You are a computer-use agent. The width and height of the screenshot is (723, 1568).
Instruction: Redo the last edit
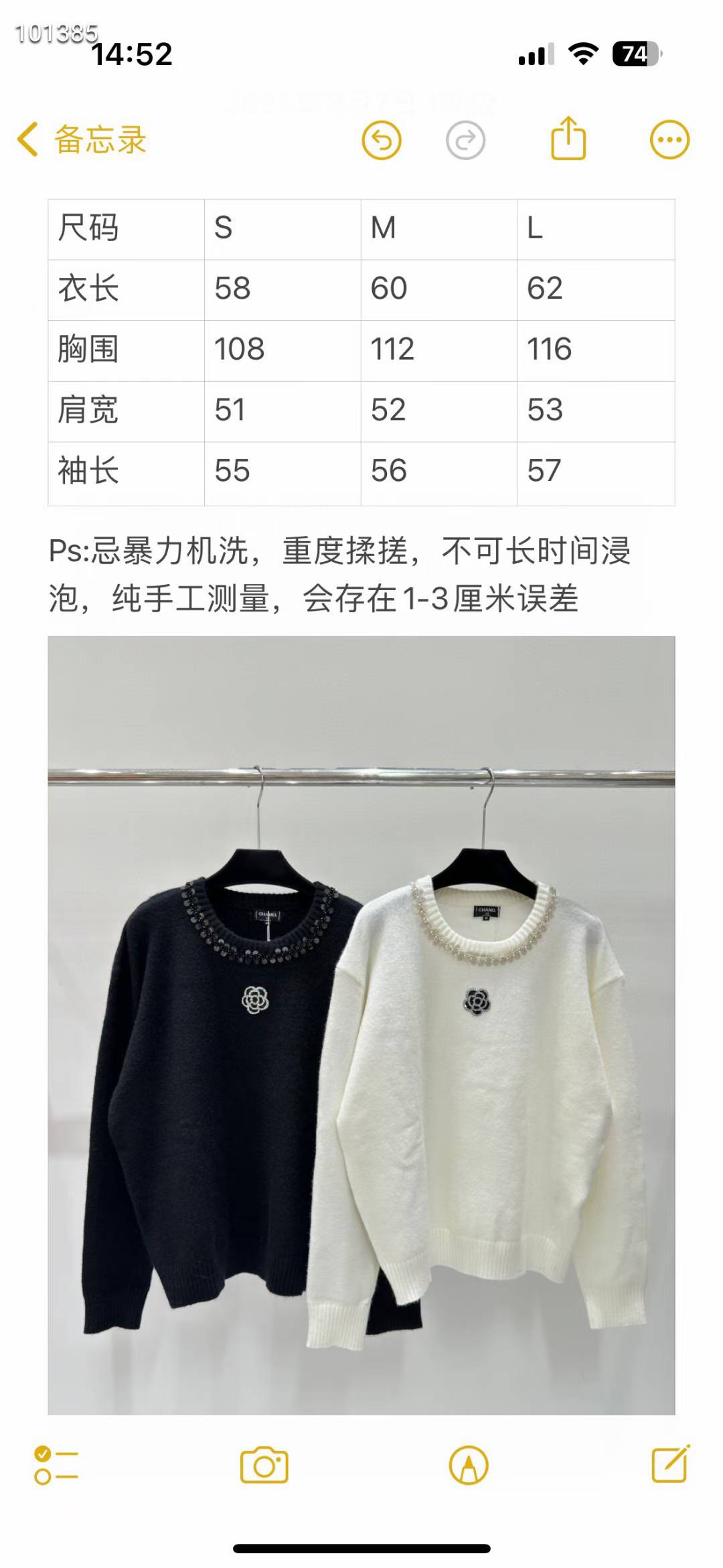pos(465,141)
